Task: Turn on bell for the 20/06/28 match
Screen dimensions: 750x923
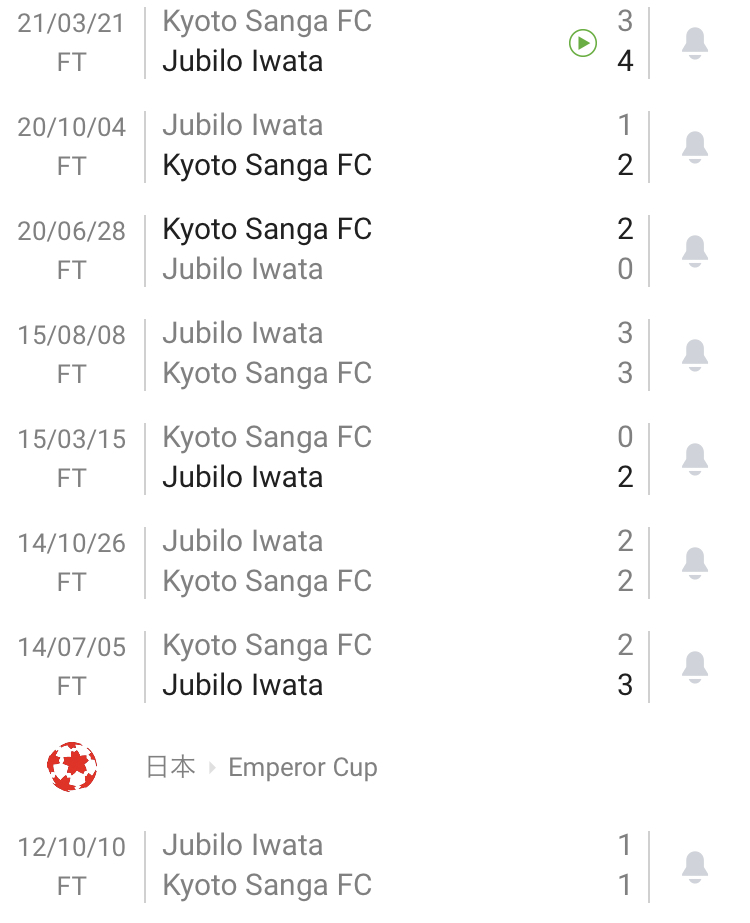Action: [695, 251]
